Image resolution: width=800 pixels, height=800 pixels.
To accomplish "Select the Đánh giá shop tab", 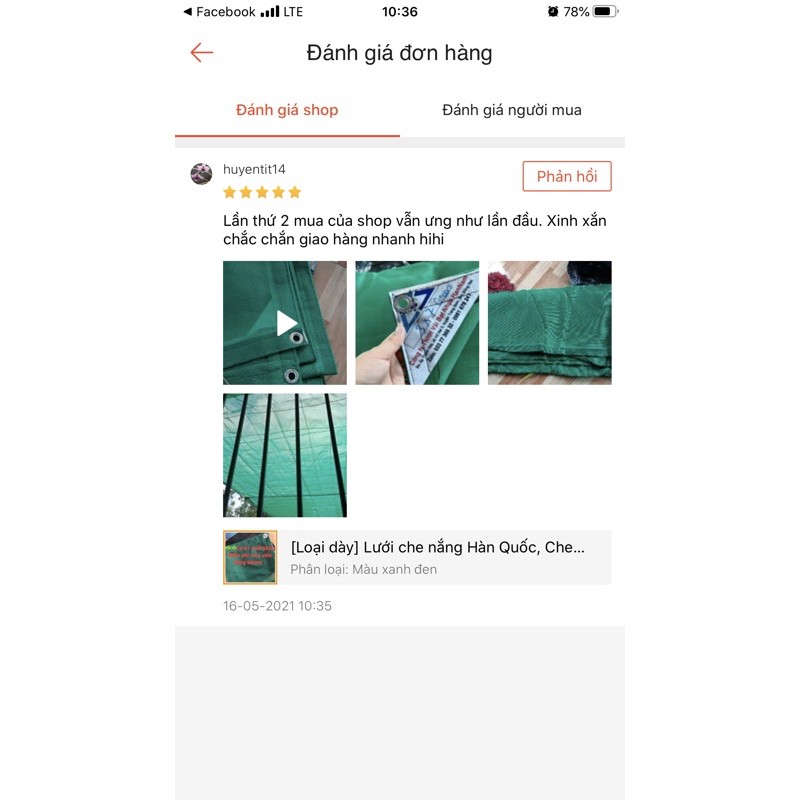I will click(x=287, y=110).
